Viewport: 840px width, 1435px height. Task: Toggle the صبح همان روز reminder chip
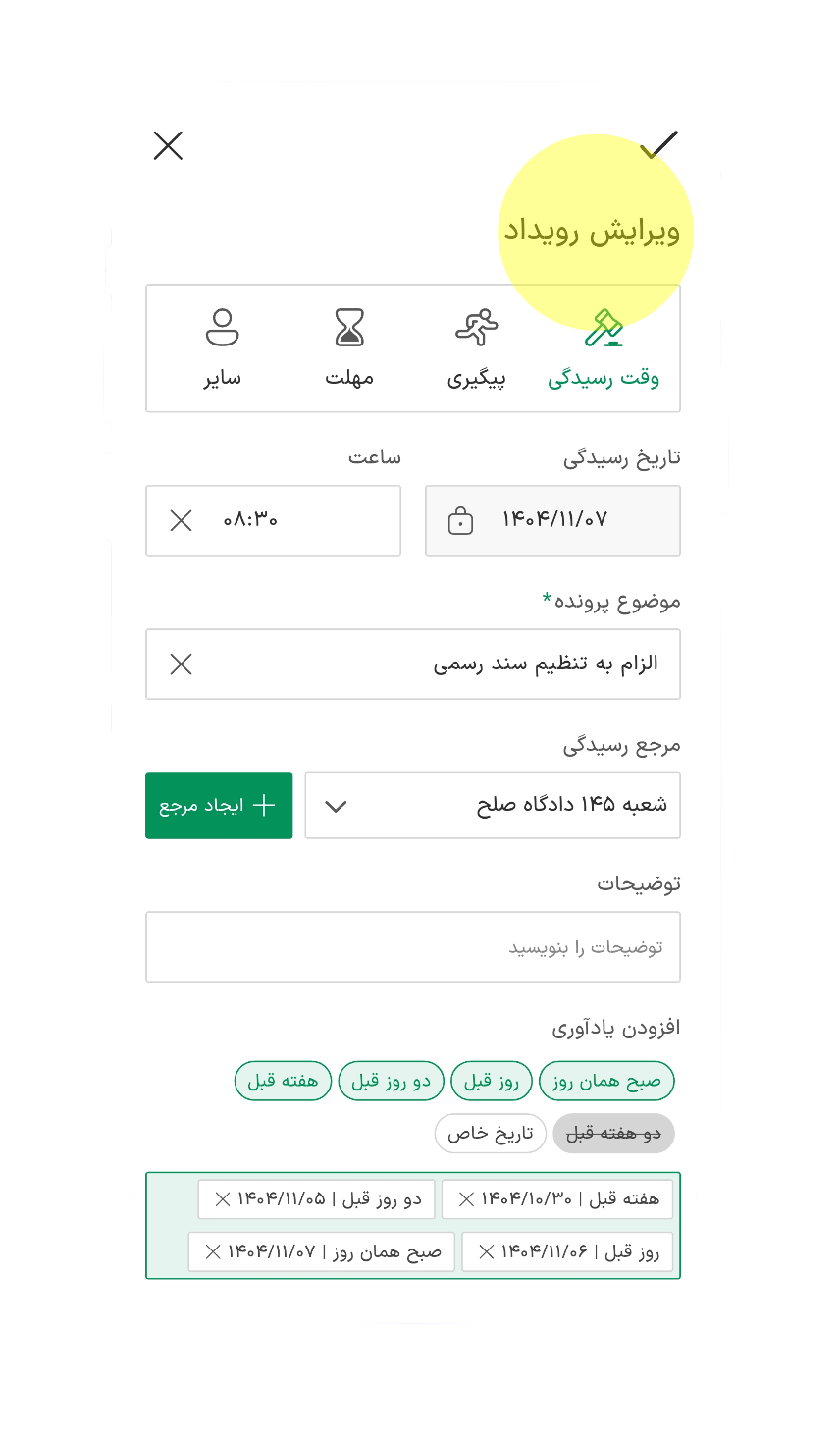point(606,1081)
